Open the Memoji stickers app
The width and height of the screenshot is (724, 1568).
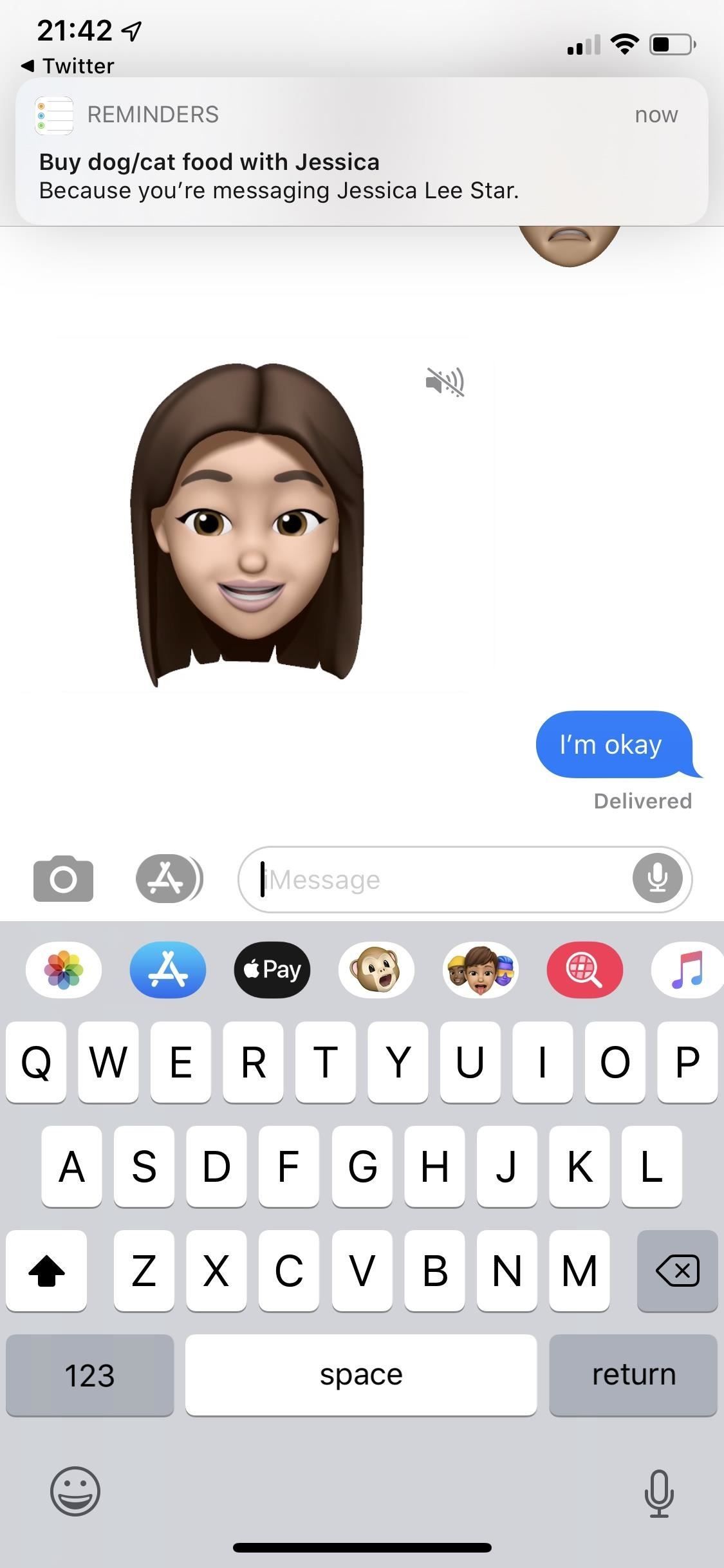pos(480,970)
